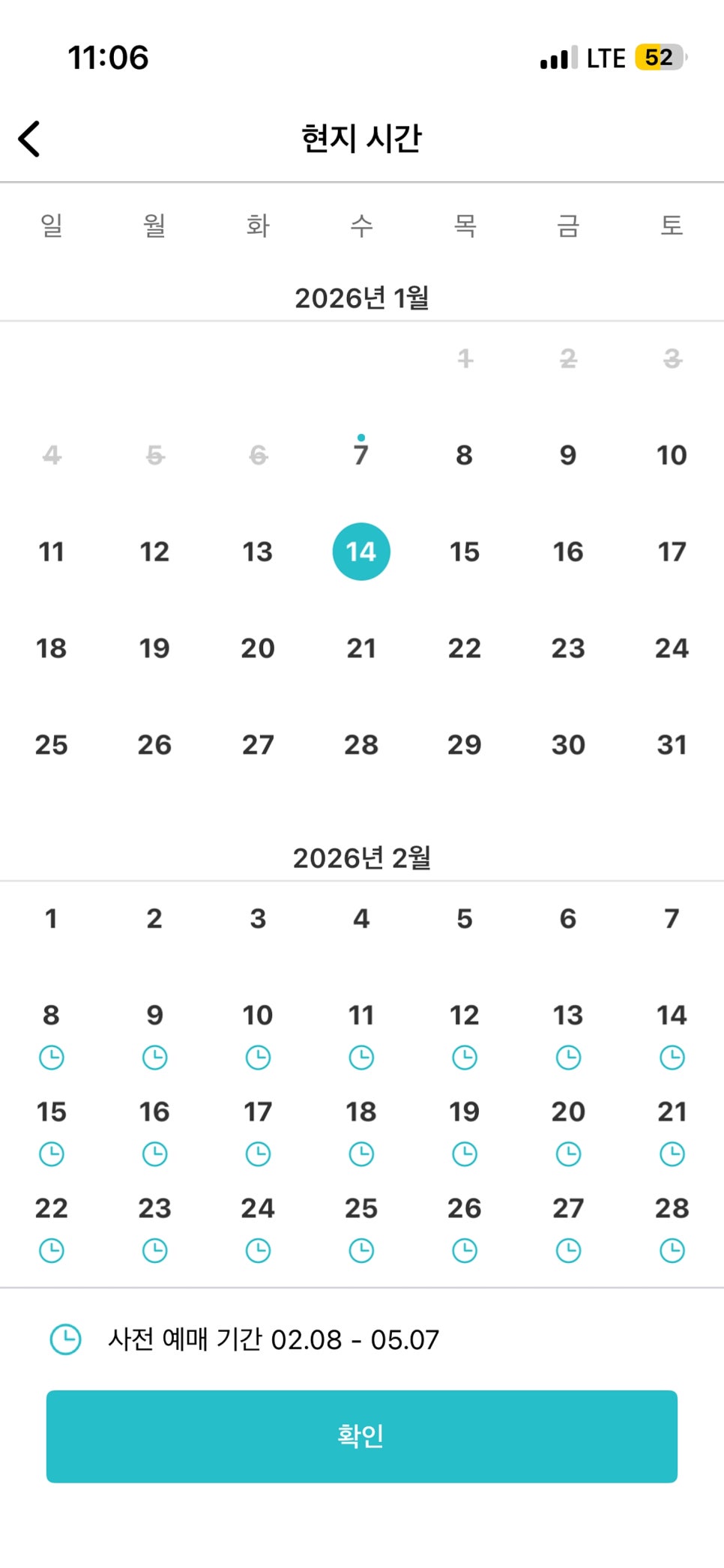Choose January 31 as the date
This screenshot has width=724, height=1568.
coord(672,744)
